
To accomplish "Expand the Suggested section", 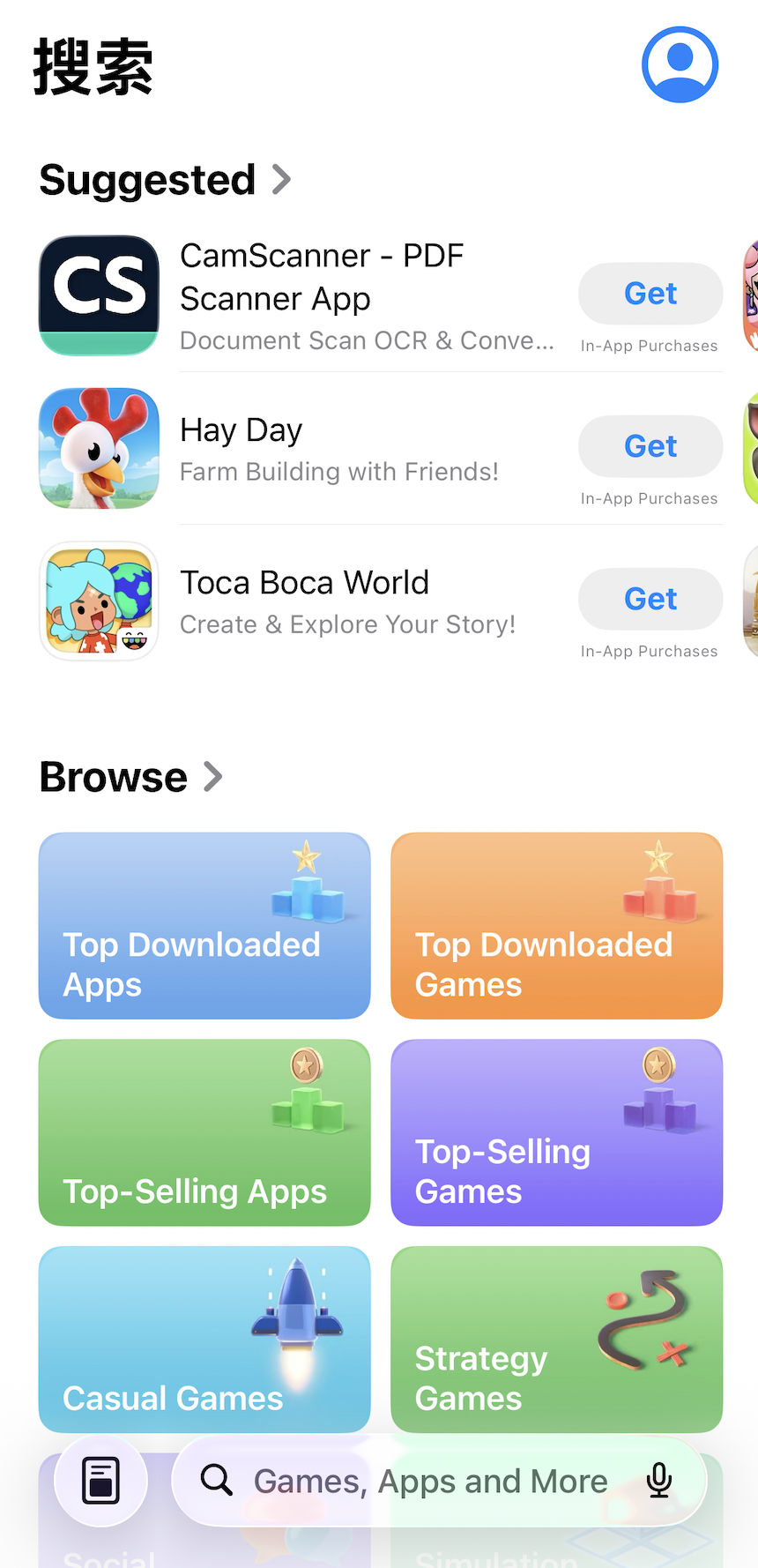I will [x=166, y=180].
